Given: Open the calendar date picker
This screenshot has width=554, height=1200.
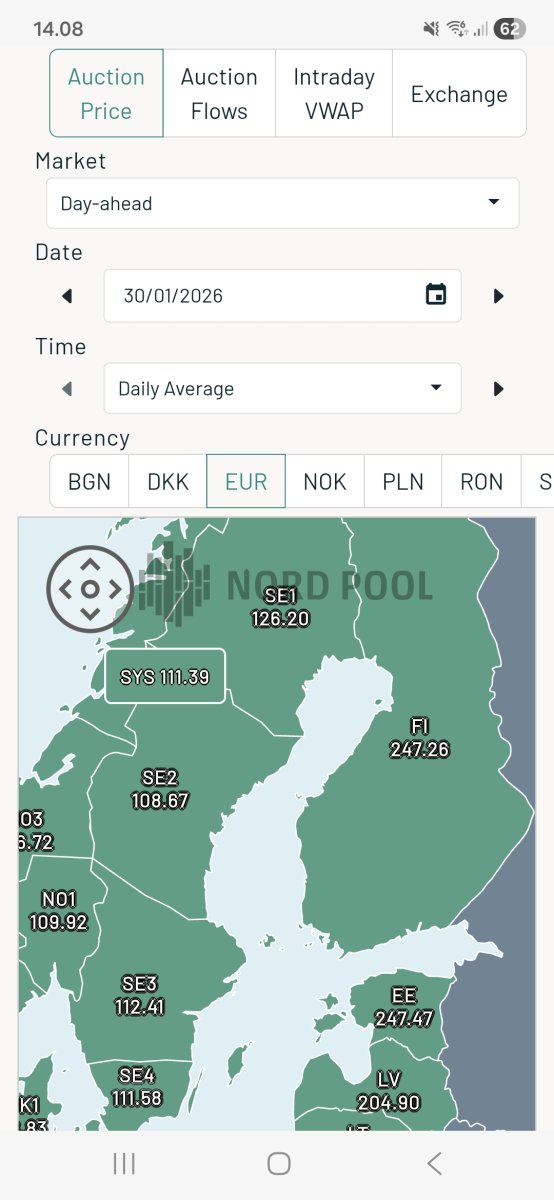Looking at the screenshot, I should 435,294.
